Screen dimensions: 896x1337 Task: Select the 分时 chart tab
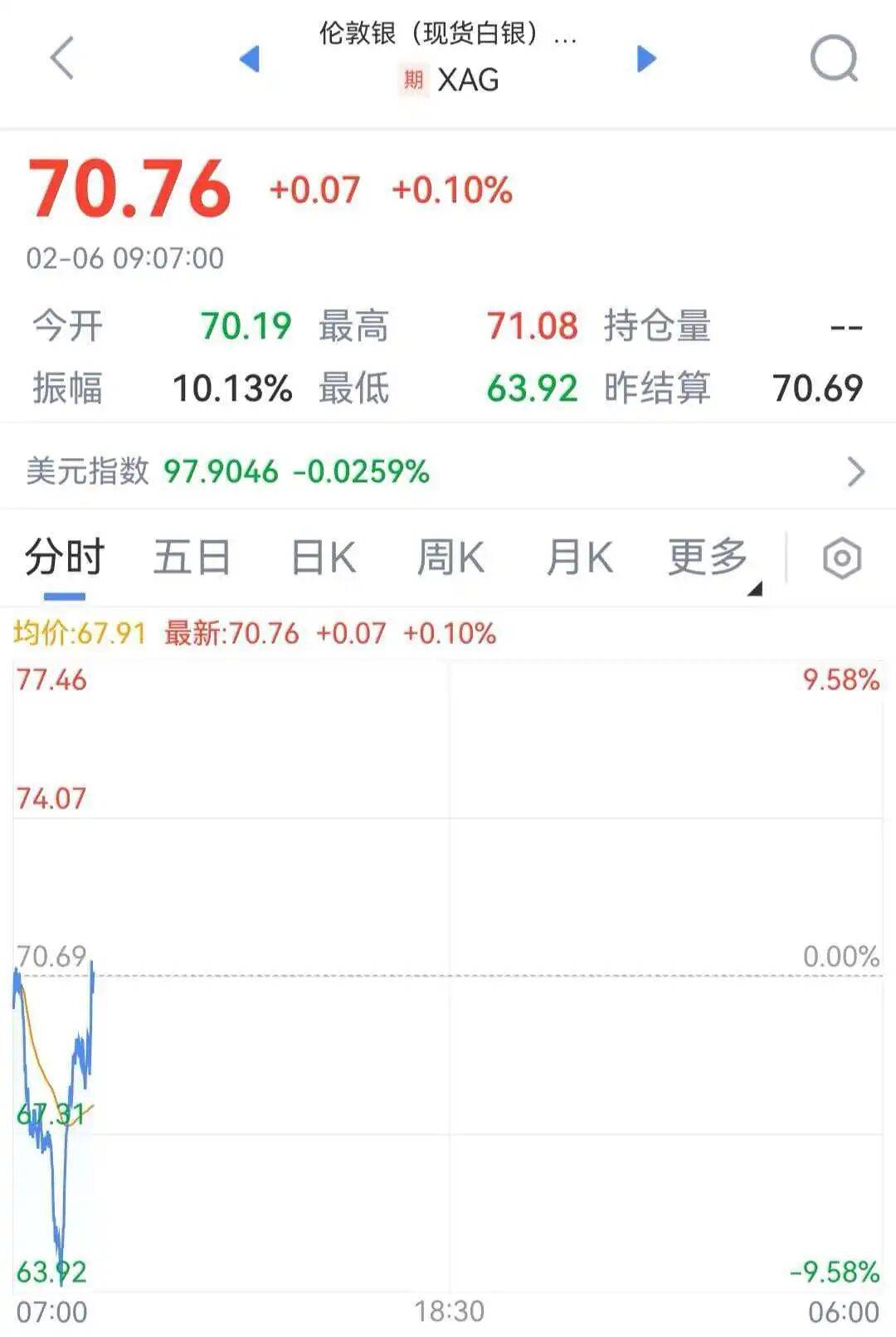pyautogui.click(x=65, y=558)
